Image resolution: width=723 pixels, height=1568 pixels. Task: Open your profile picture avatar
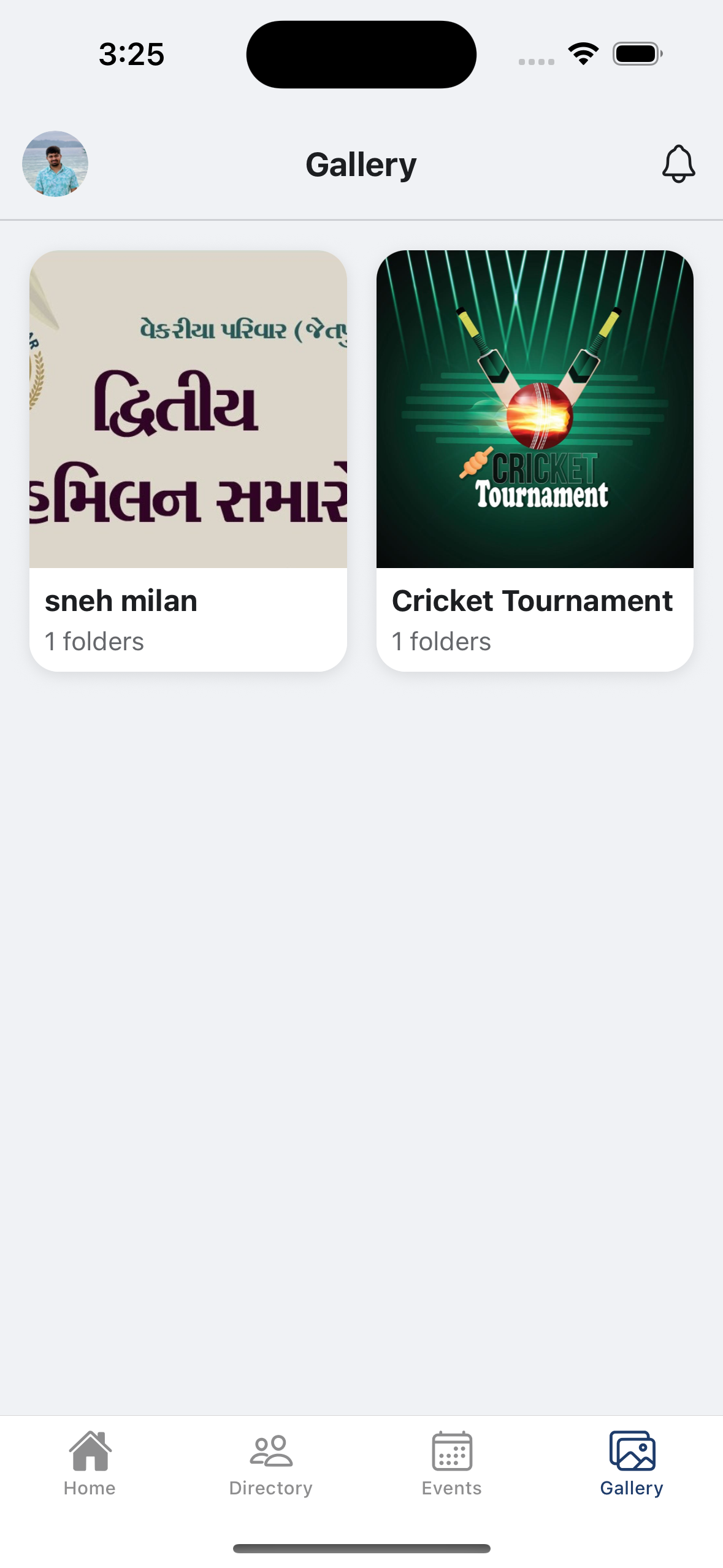55,163
